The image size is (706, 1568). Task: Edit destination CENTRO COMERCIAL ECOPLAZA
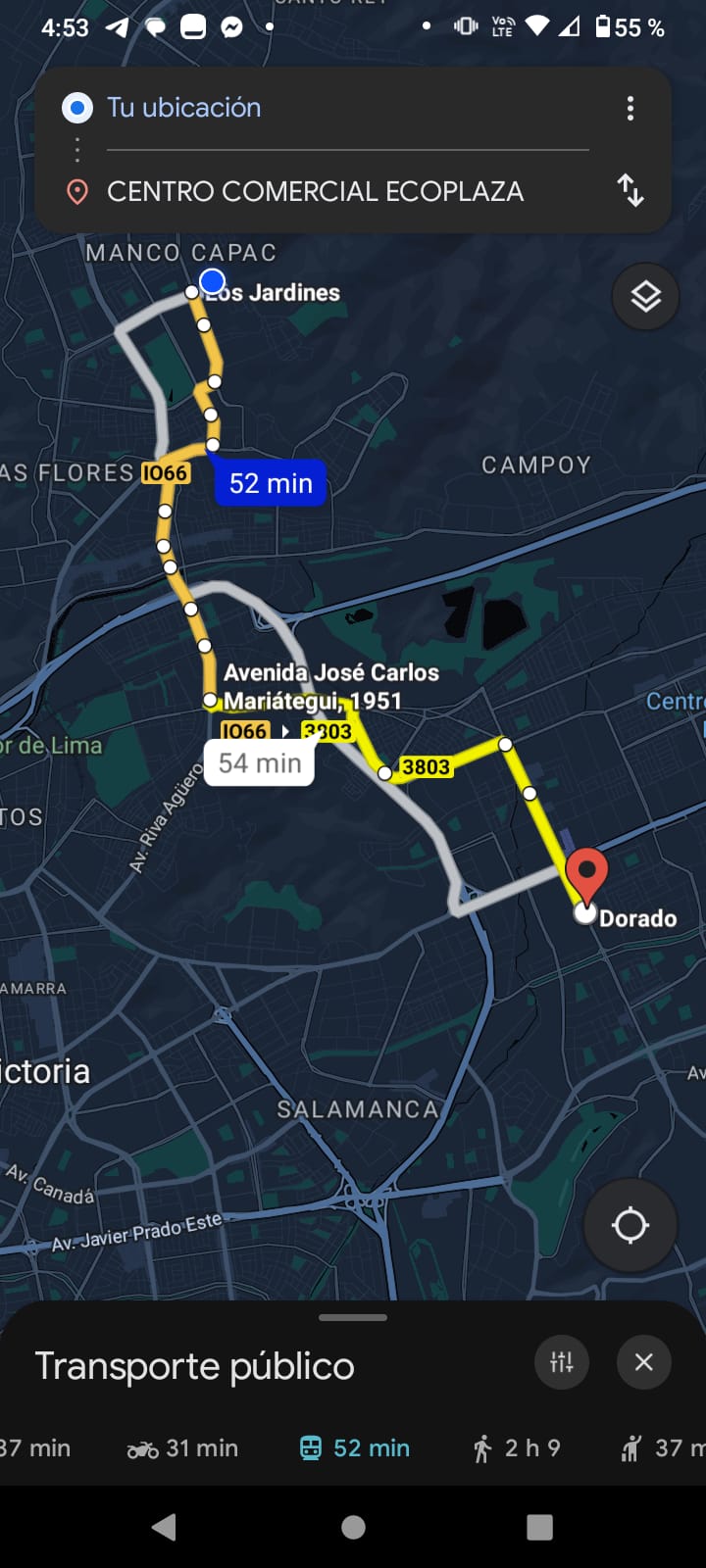click(315, 191)
